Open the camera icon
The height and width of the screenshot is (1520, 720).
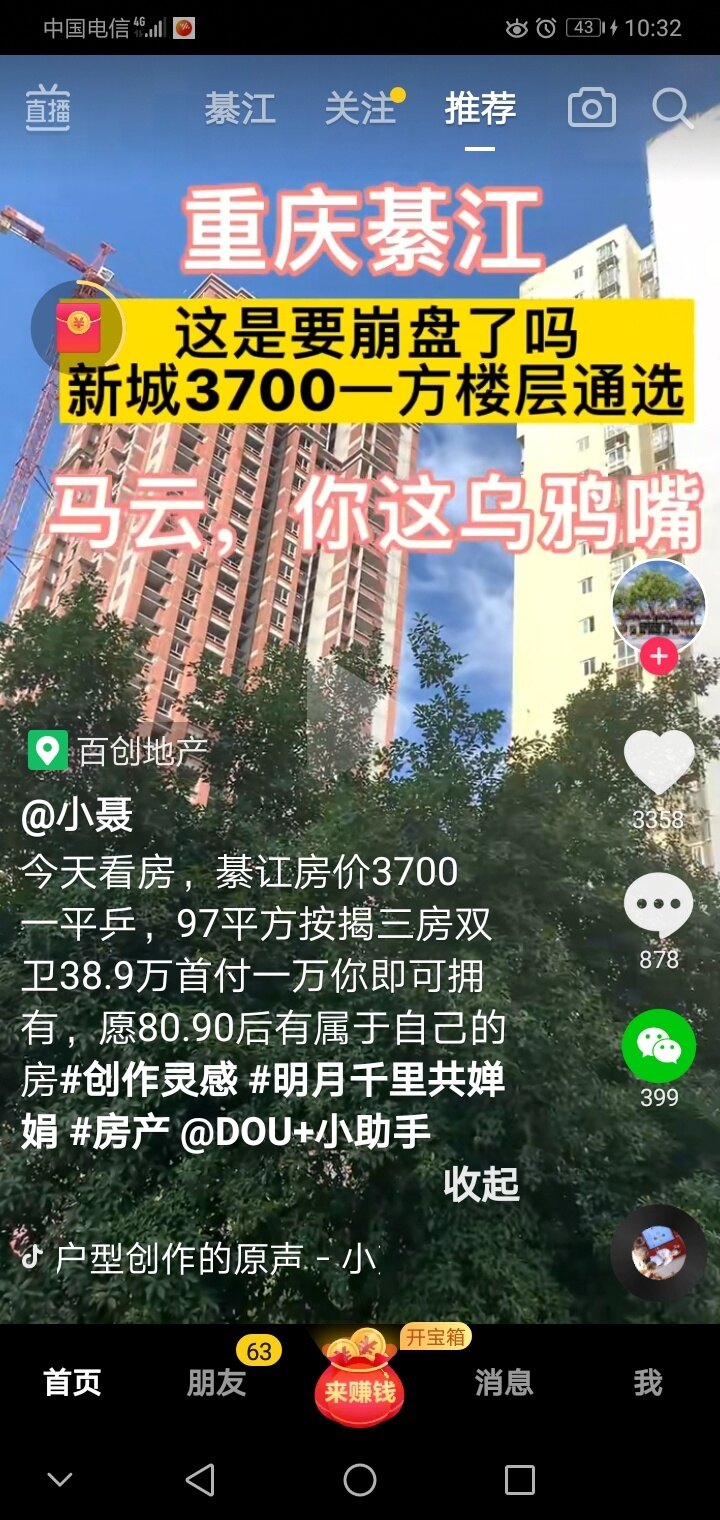coord(591,108)
